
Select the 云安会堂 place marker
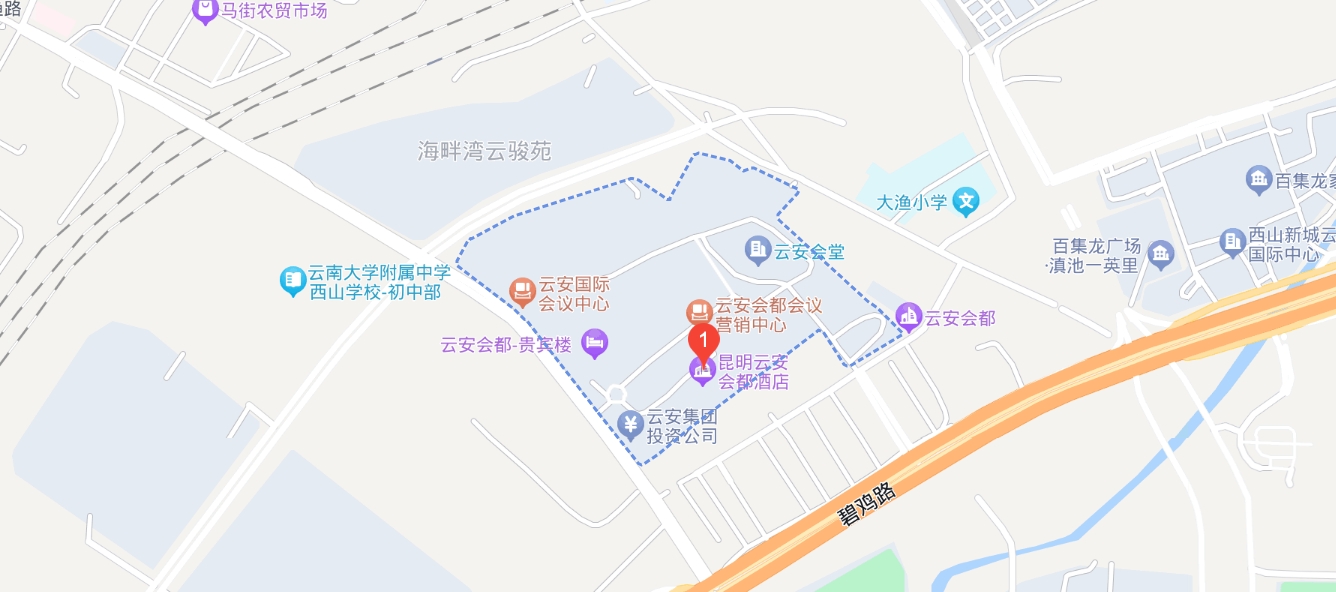point(759,248)
